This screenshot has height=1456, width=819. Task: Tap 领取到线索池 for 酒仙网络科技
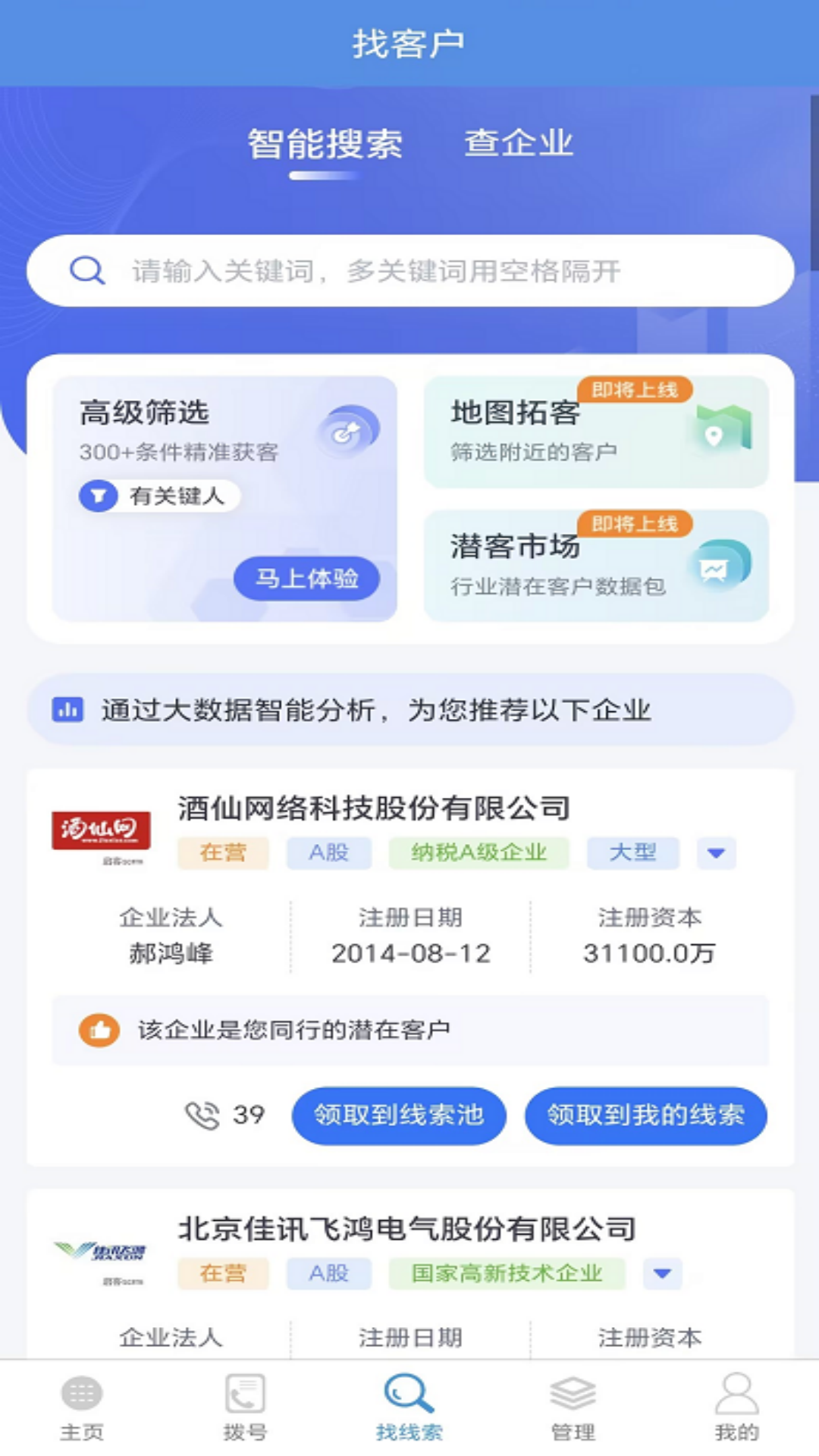pyautogui.click(x=399, y=1115)
